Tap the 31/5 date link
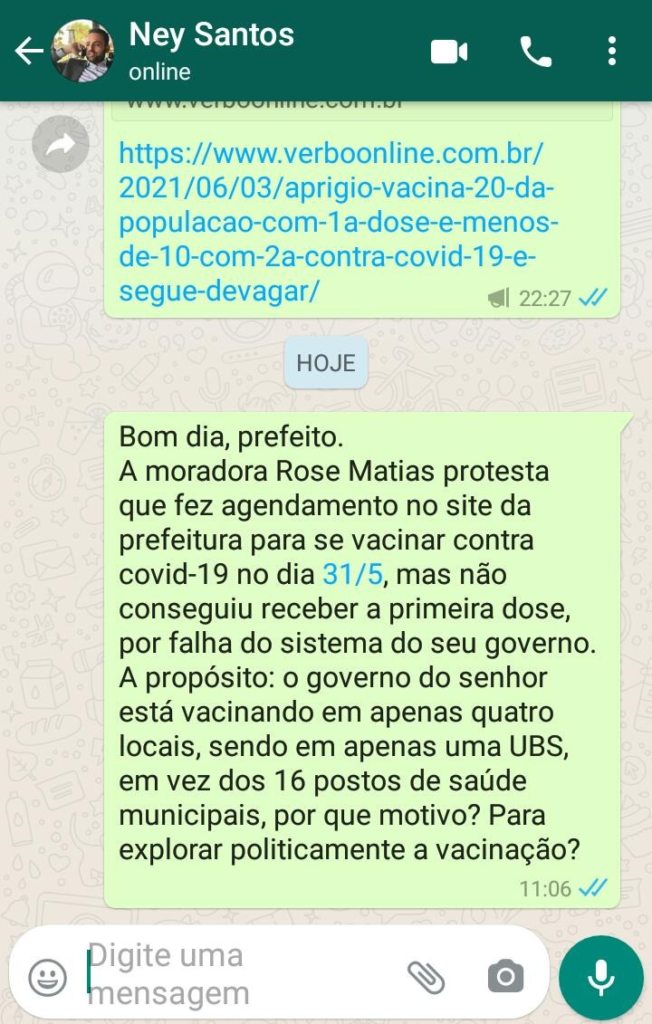This screenshot has height=1024, width=652. (345, 575)
